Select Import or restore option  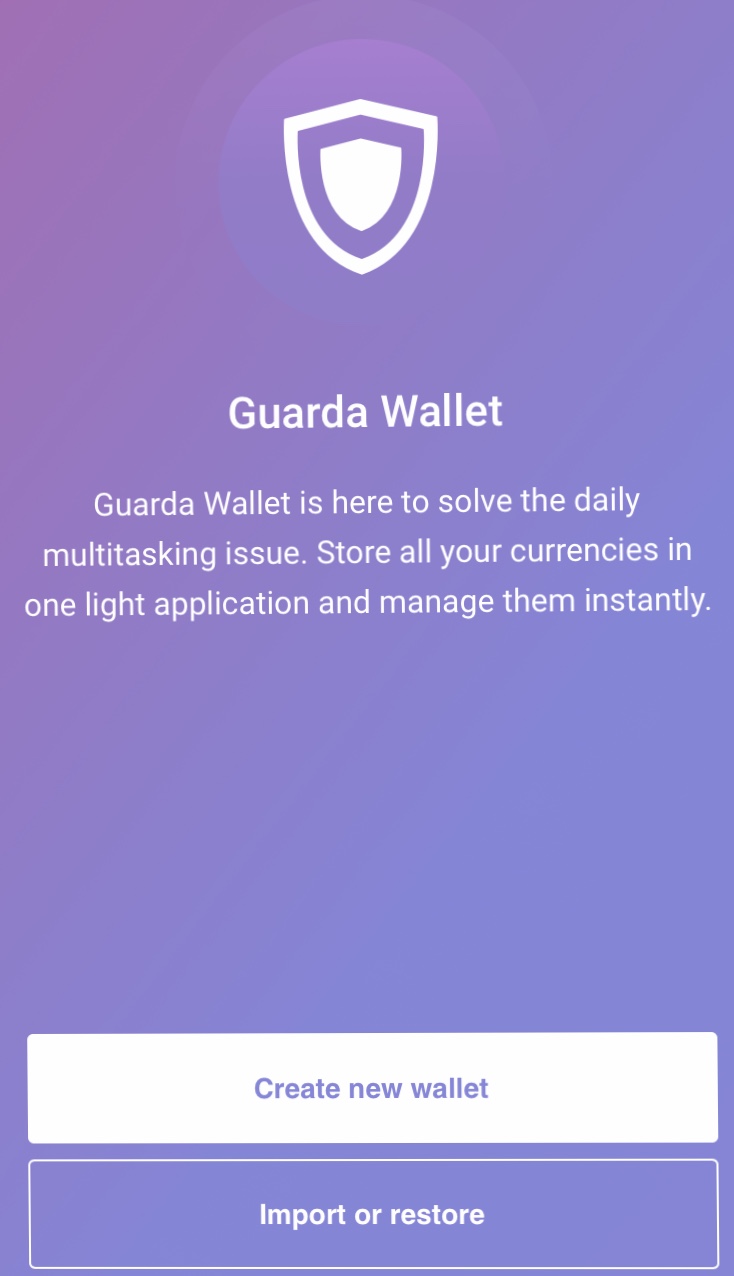click(x=372, y=1214)
